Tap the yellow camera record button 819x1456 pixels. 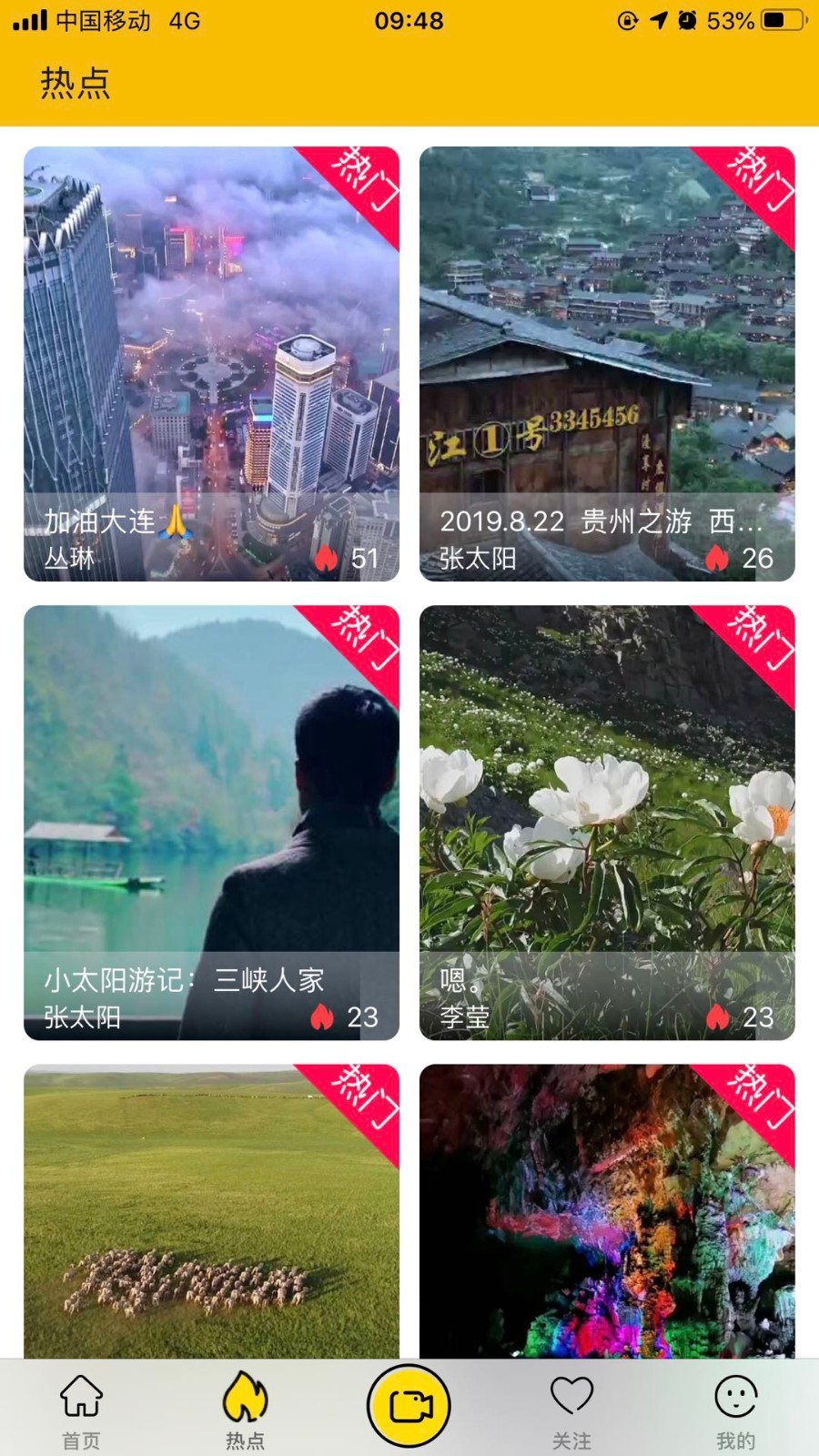pyautogui.click(x=409, y=1406)
